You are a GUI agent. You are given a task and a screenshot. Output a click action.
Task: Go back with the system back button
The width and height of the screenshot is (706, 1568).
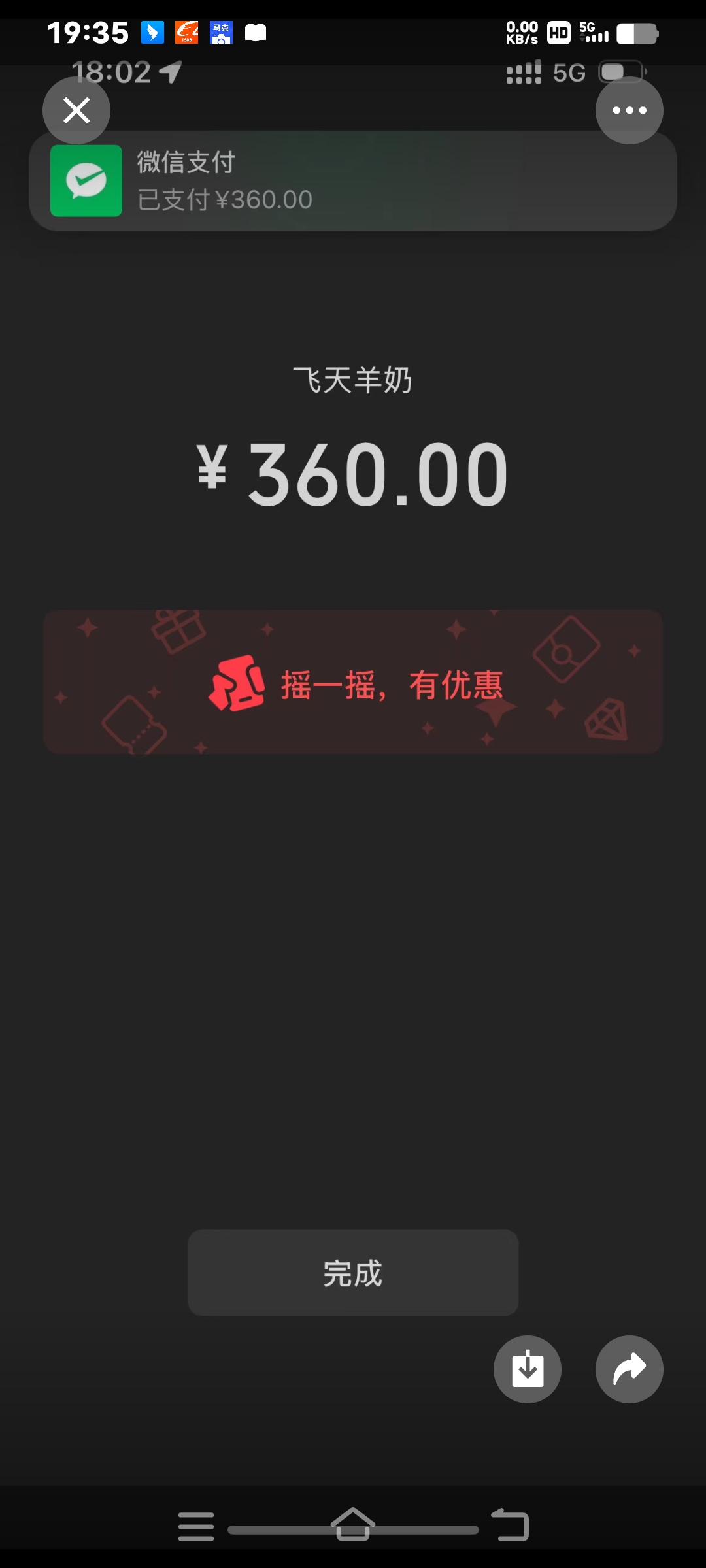511,1526
